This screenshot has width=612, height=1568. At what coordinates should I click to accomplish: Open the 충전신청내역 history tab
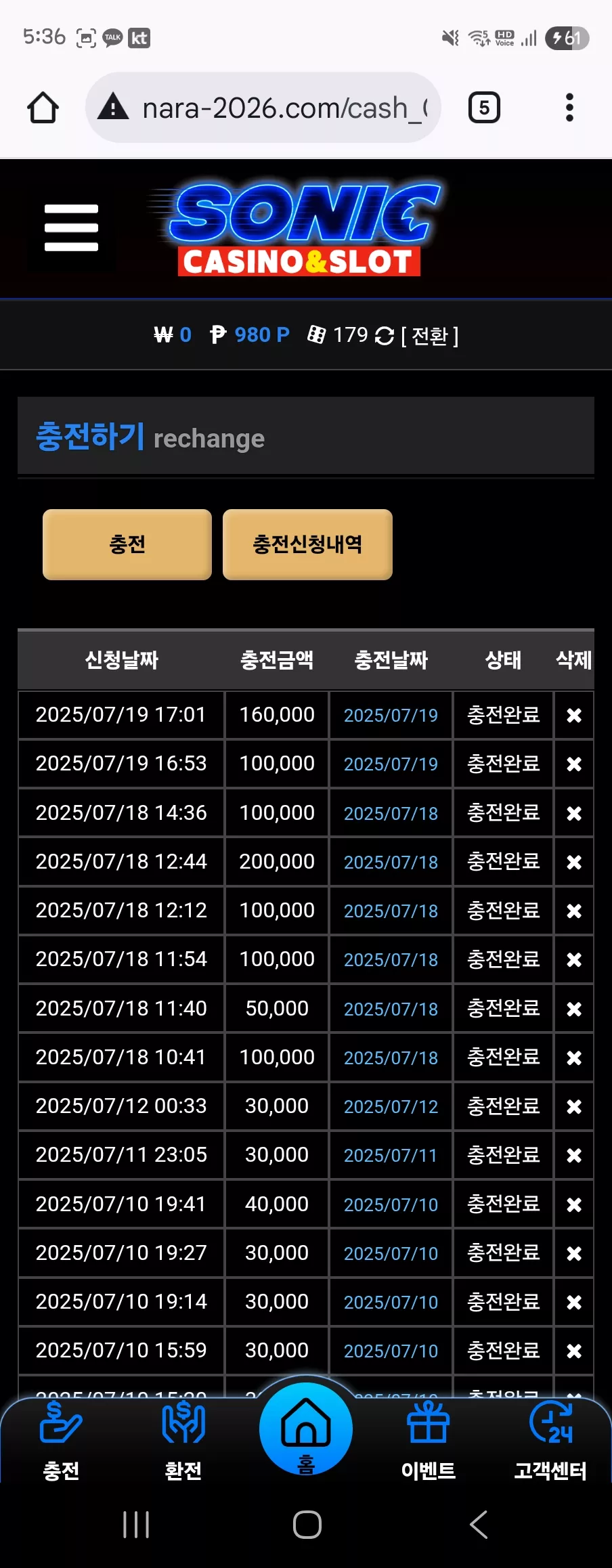click(x=307, y=544)
